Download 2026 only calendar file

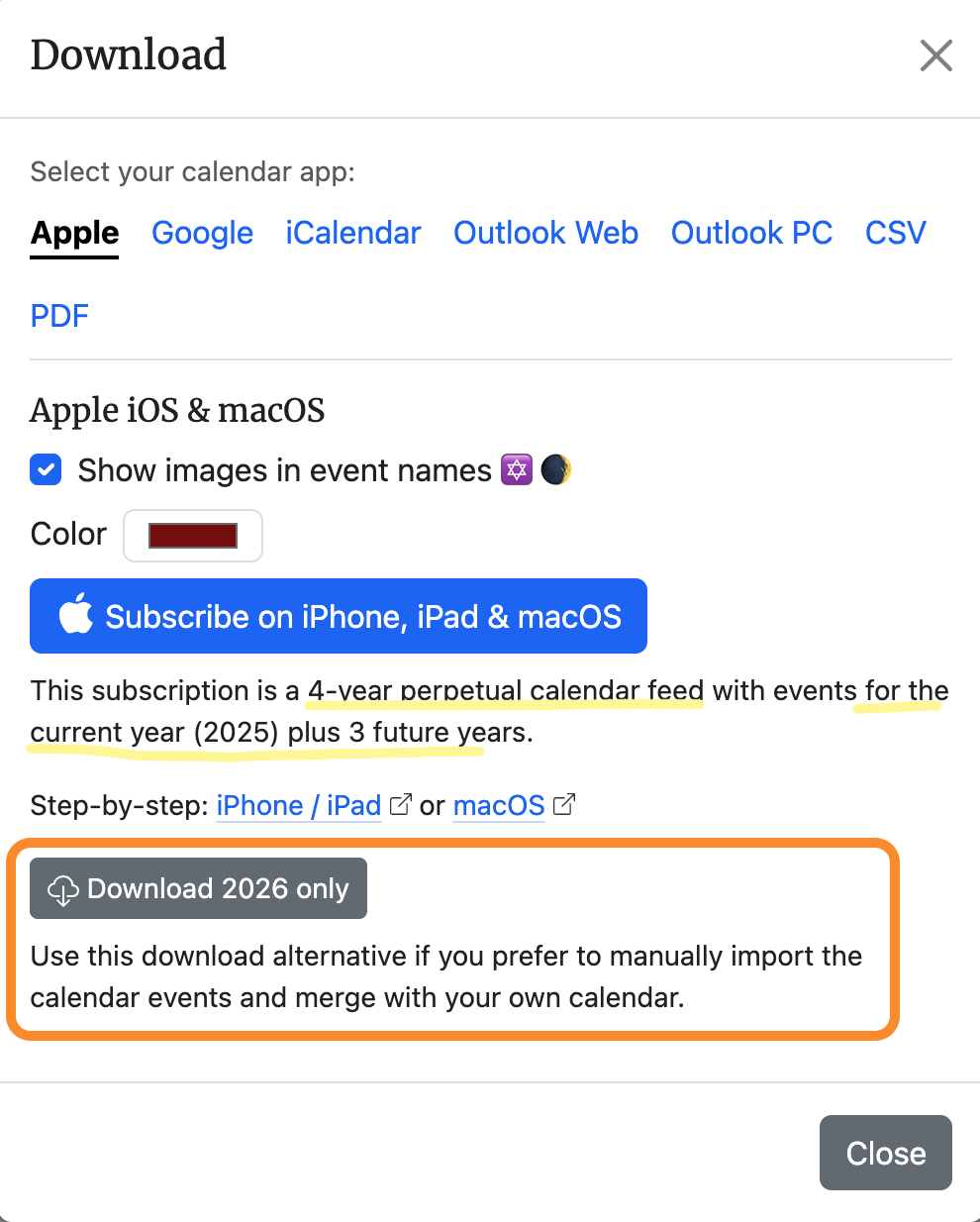tap(199, 888)
